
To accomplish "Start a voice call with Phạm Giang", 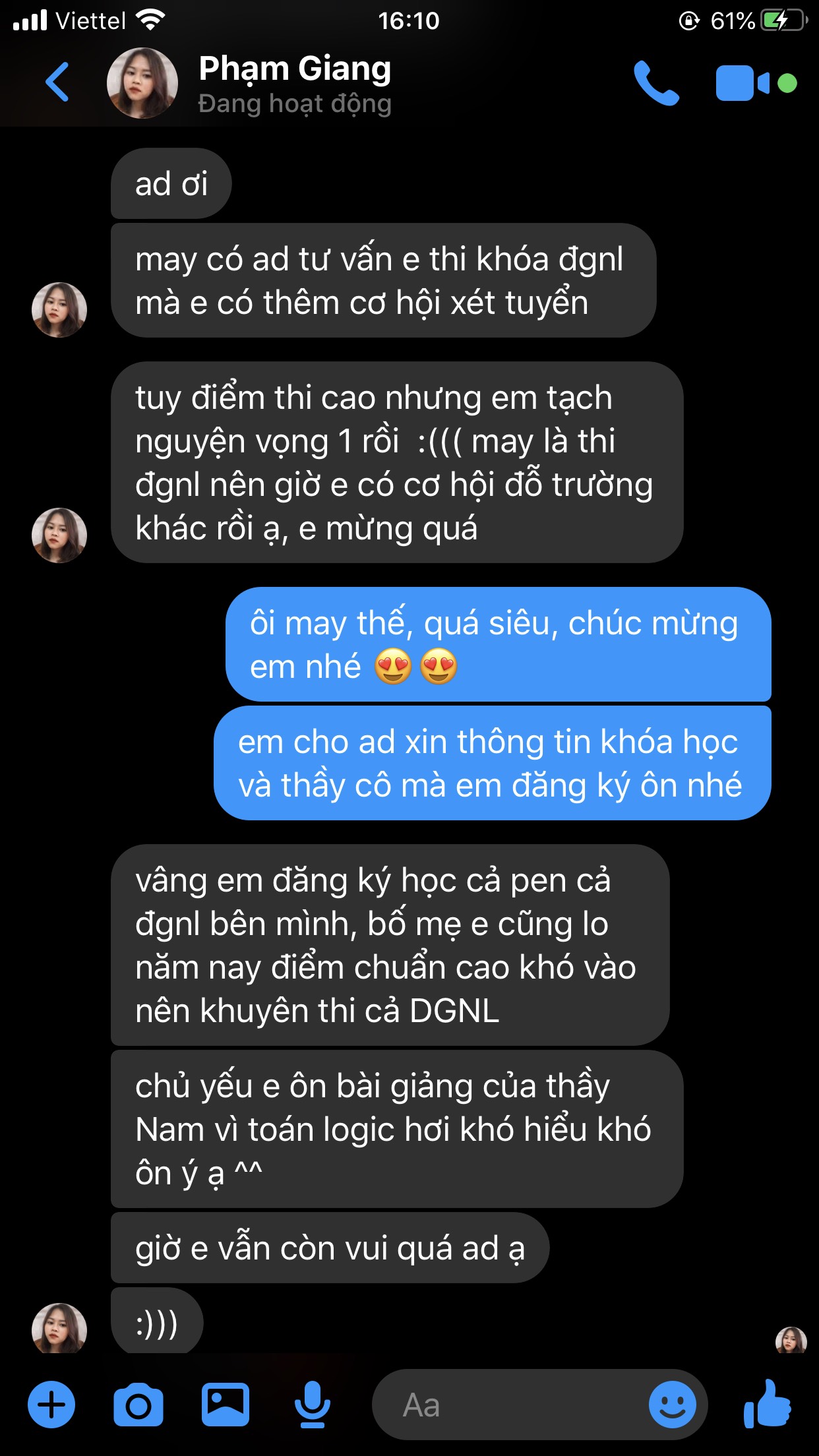I will [x=655, y=83].
